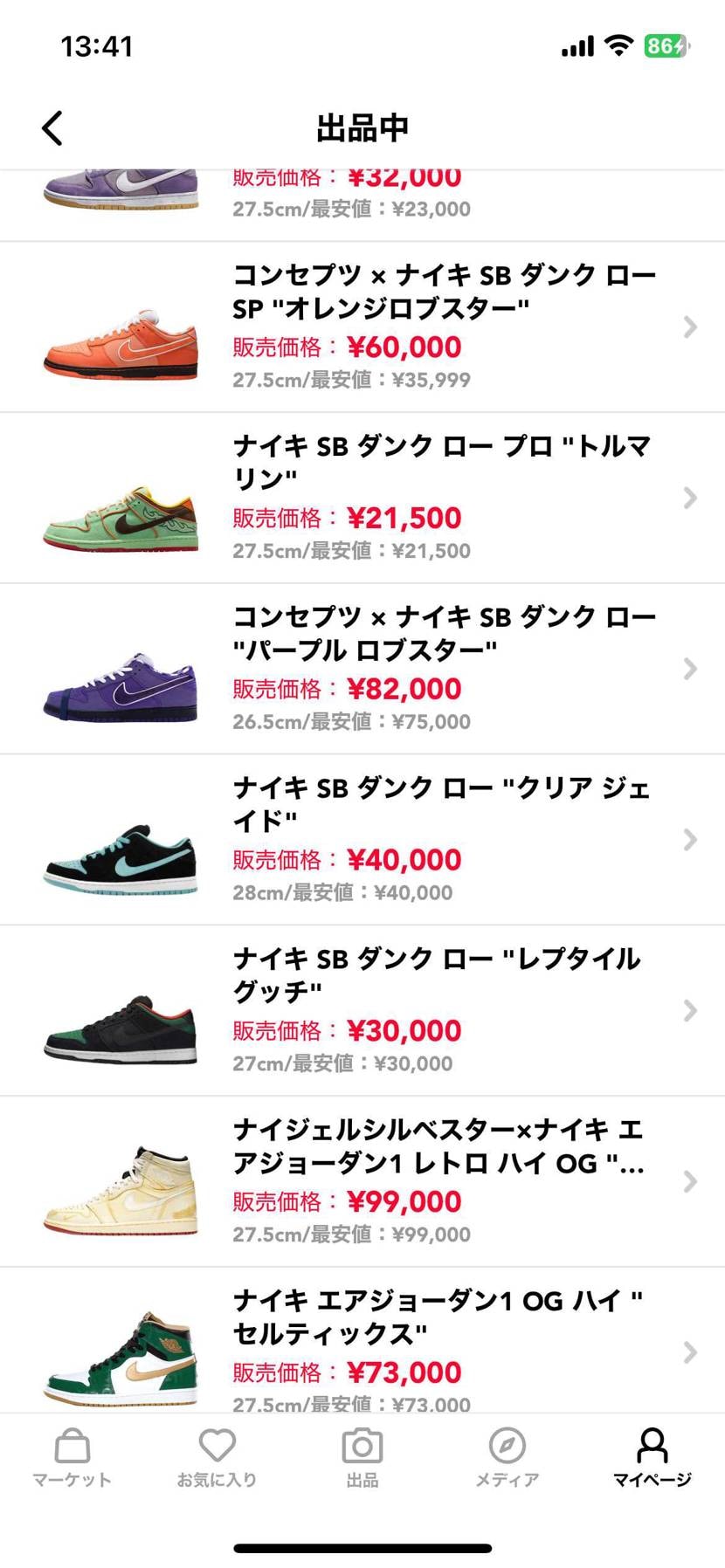This screenshot has height=1568, width=725.
Task: Expand the トルマリン listing chevron
Action: pyautogui.click(x=689, y=498)
